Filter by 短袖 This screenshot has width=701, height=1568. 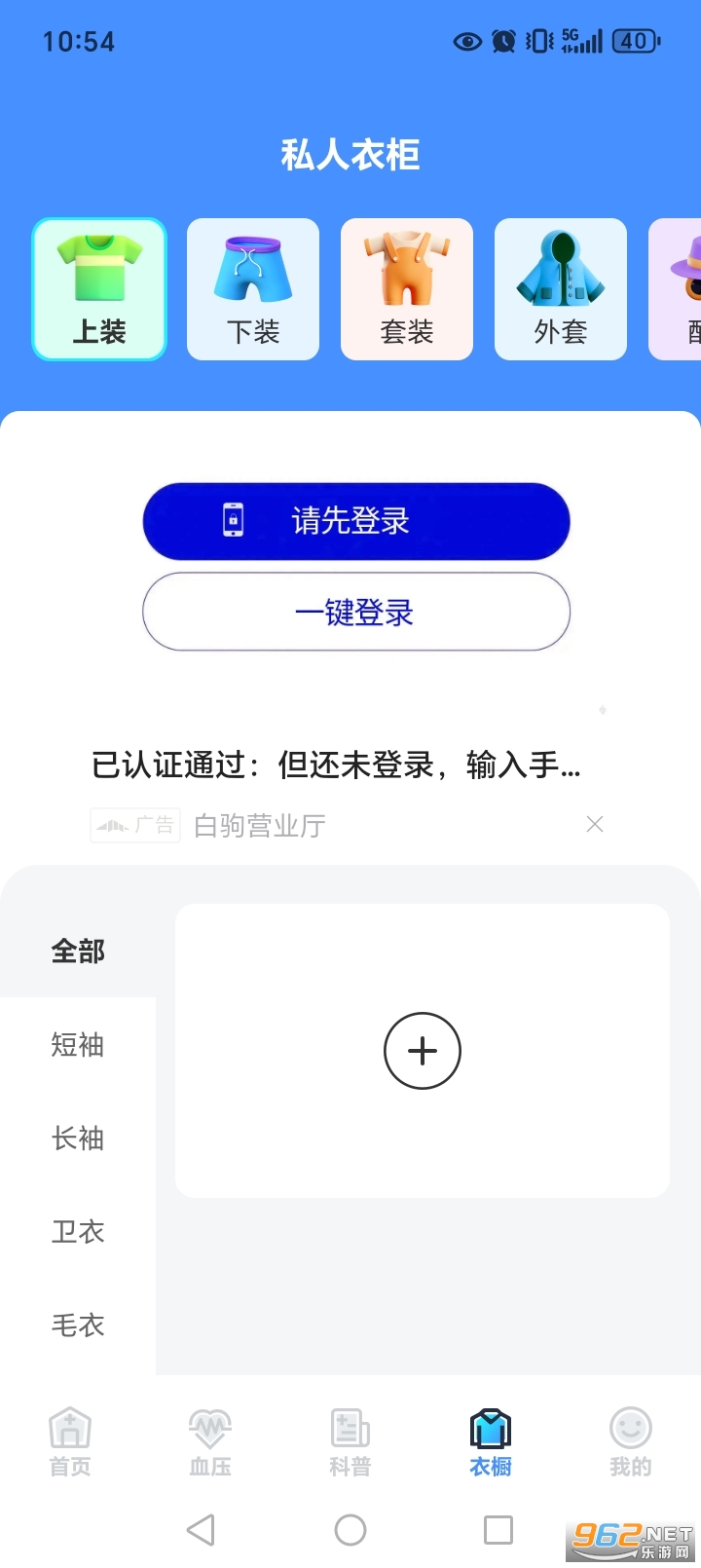(78, 1044)
